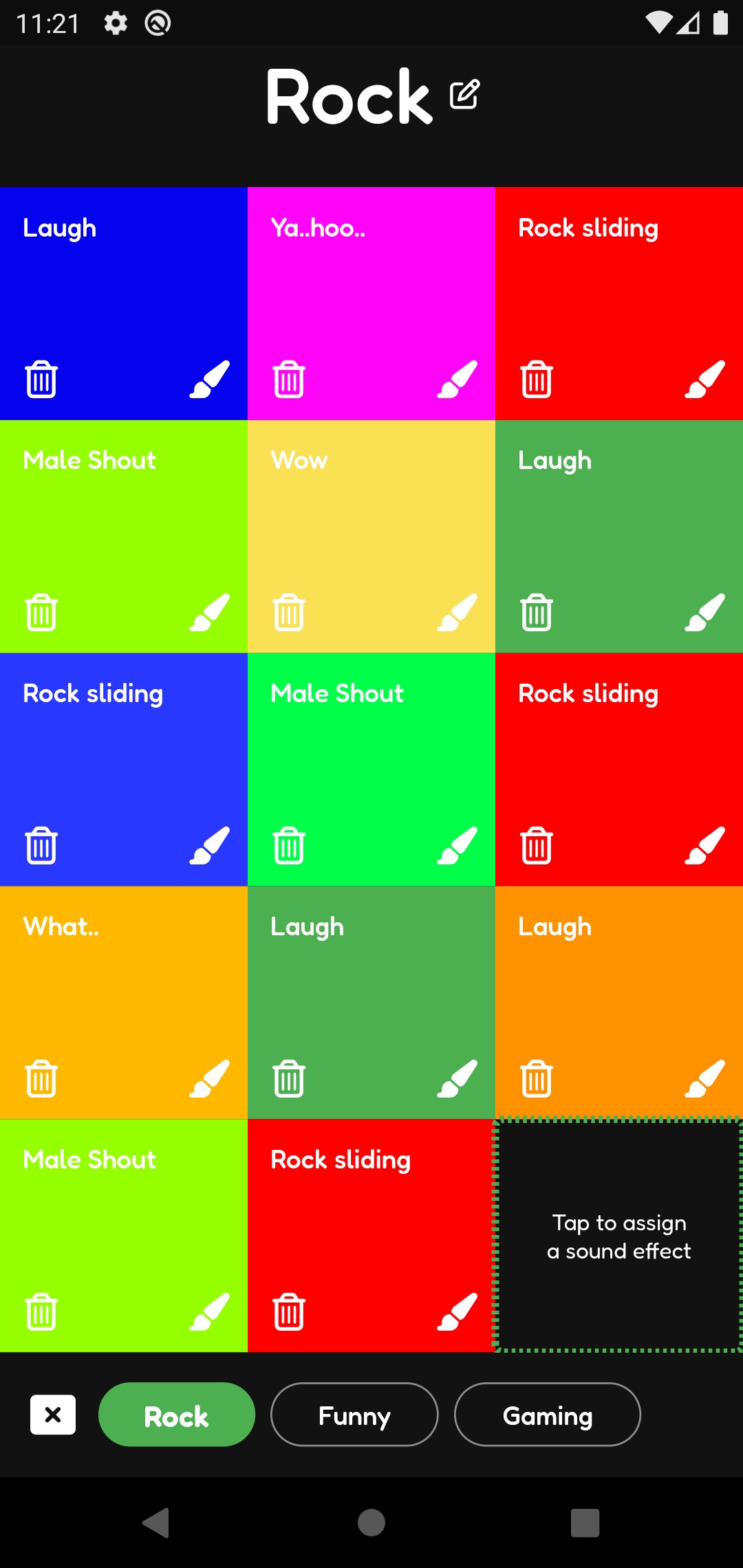Switch to the Gaming soundboard tab
The height and width of the screenshot is (1568, 743).
(547, 1415)
